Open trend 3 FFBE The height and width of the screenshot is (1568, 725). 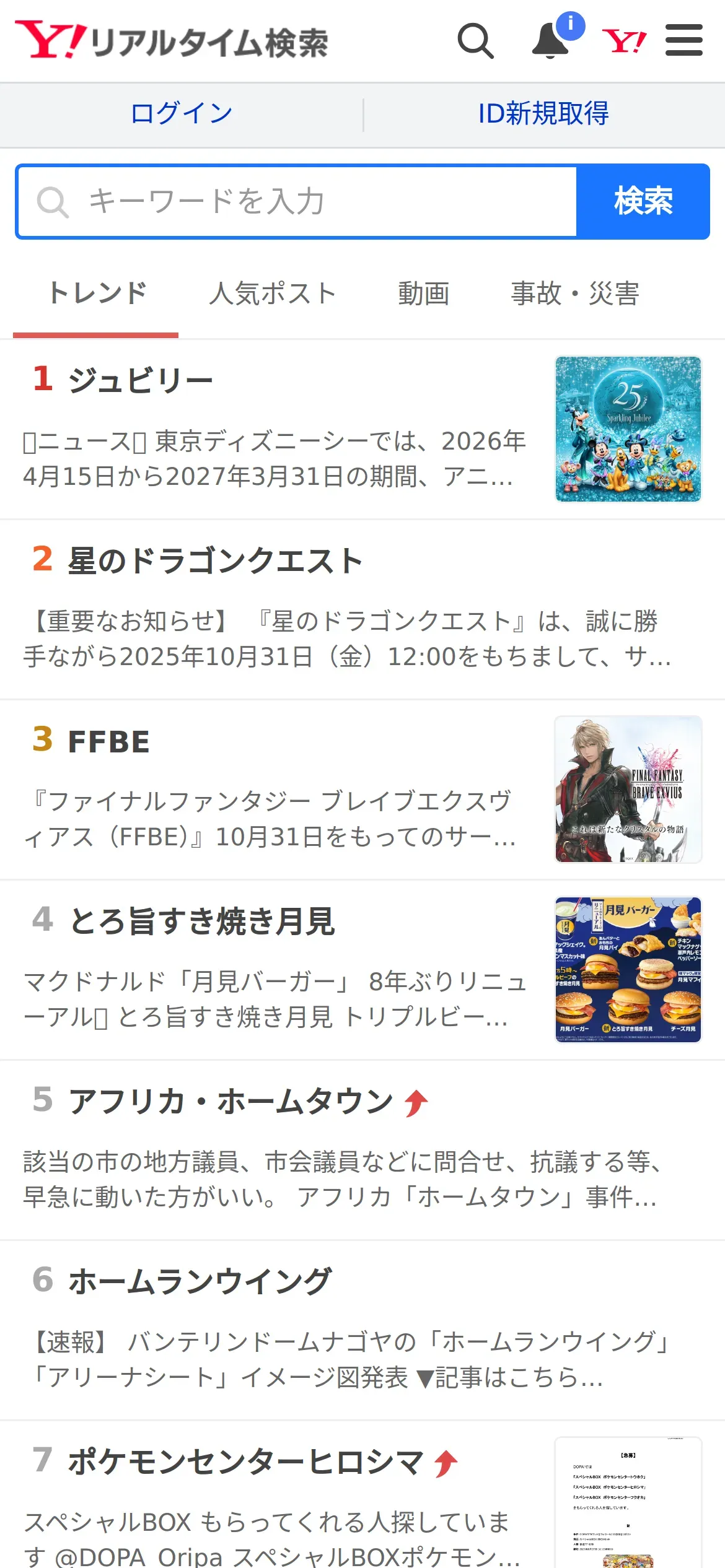pos(108,741)
